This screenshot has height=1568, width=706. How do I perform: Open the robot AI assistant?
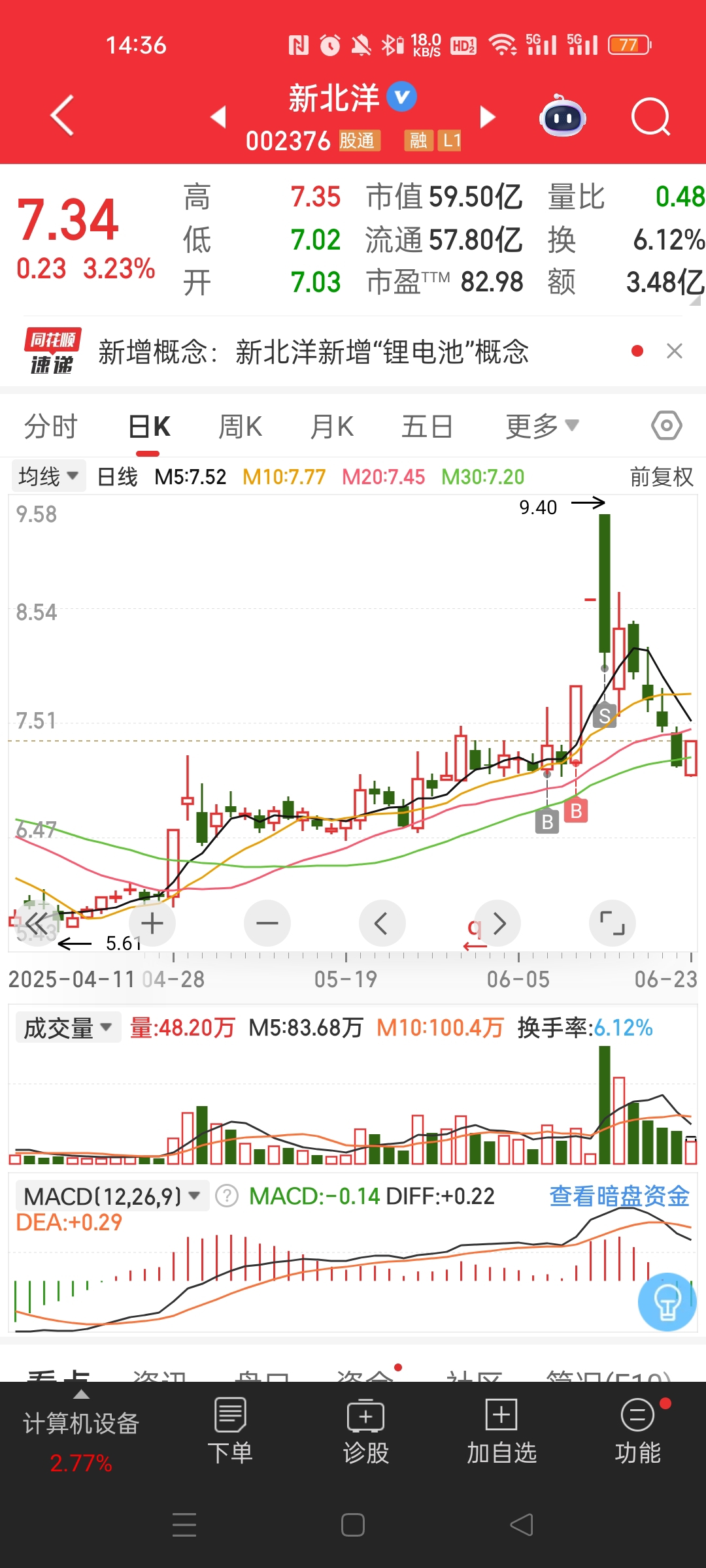click(x=562, y=117)
